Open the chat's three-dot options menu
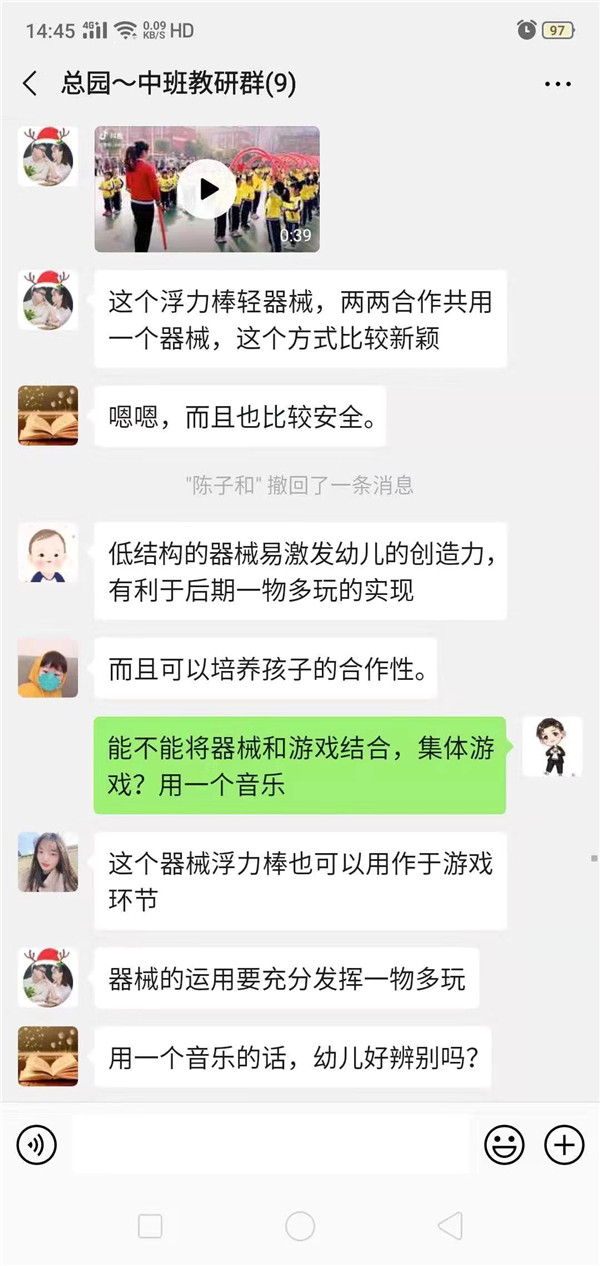The width and height of the screenshot is (600, 1266). (x=557, y=84)
